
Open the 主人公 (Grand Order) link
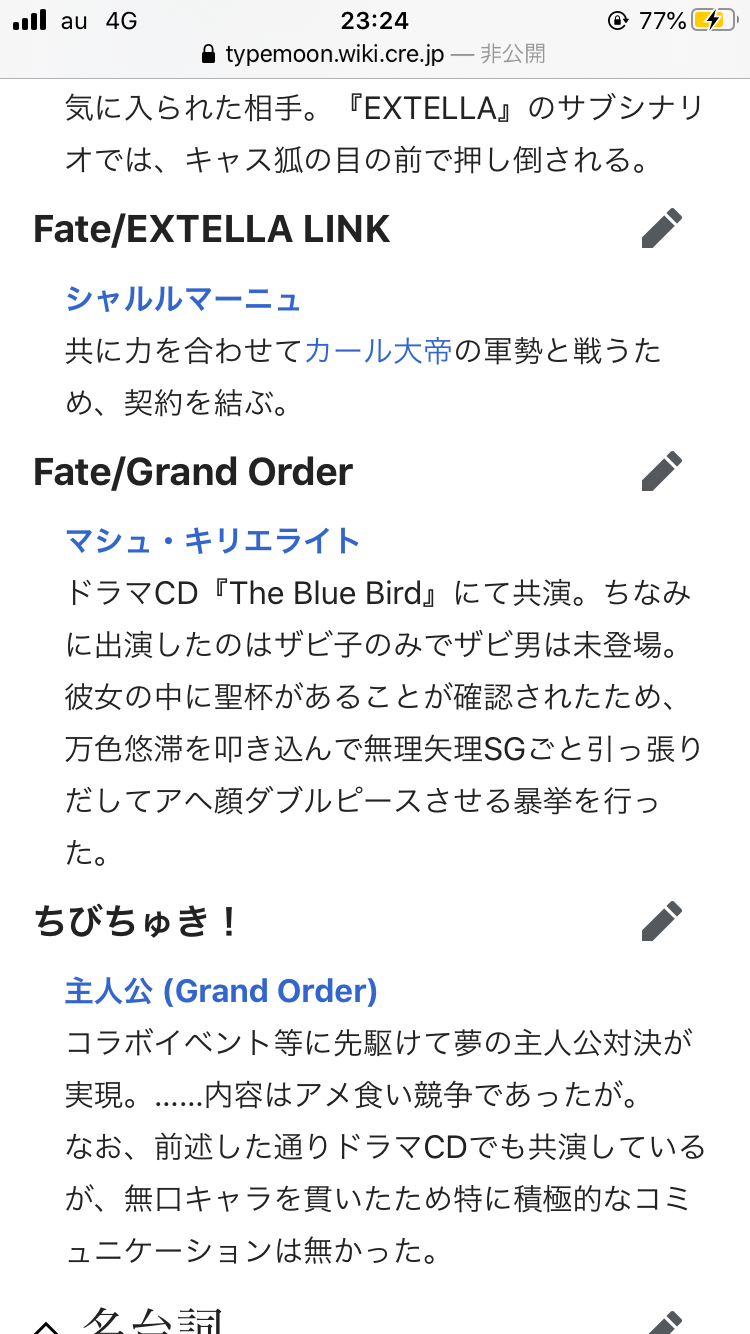coord(221,991)
